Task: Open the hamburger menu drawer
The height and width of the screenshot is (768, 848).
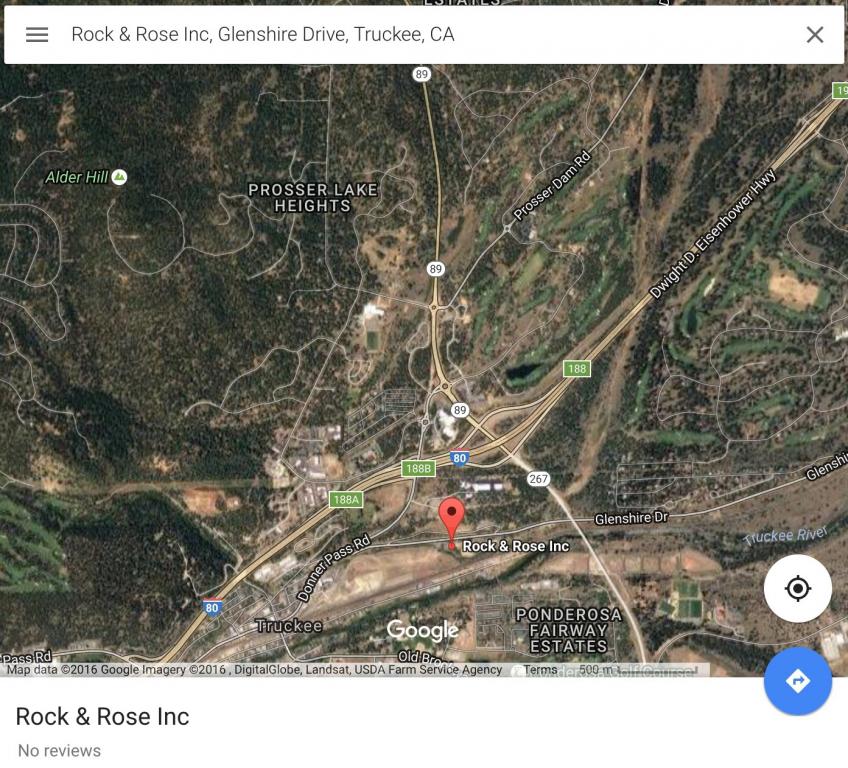Action: tap(37, 35)
